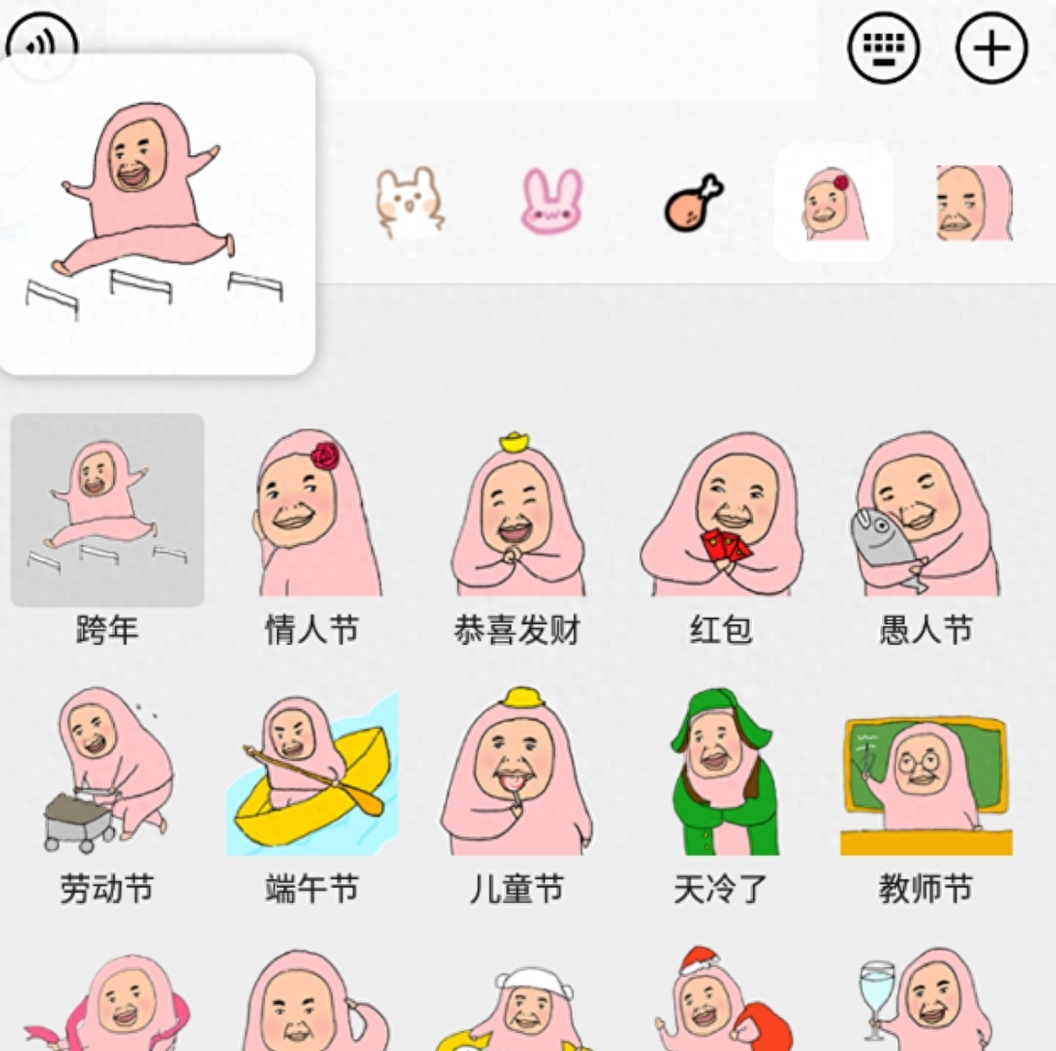Image resolution: width=1056 pixels, height=1051 pixels.
Task: Select the pink bunny sticker pack tab
Action: pyautogui.click(x=551, y=203)
